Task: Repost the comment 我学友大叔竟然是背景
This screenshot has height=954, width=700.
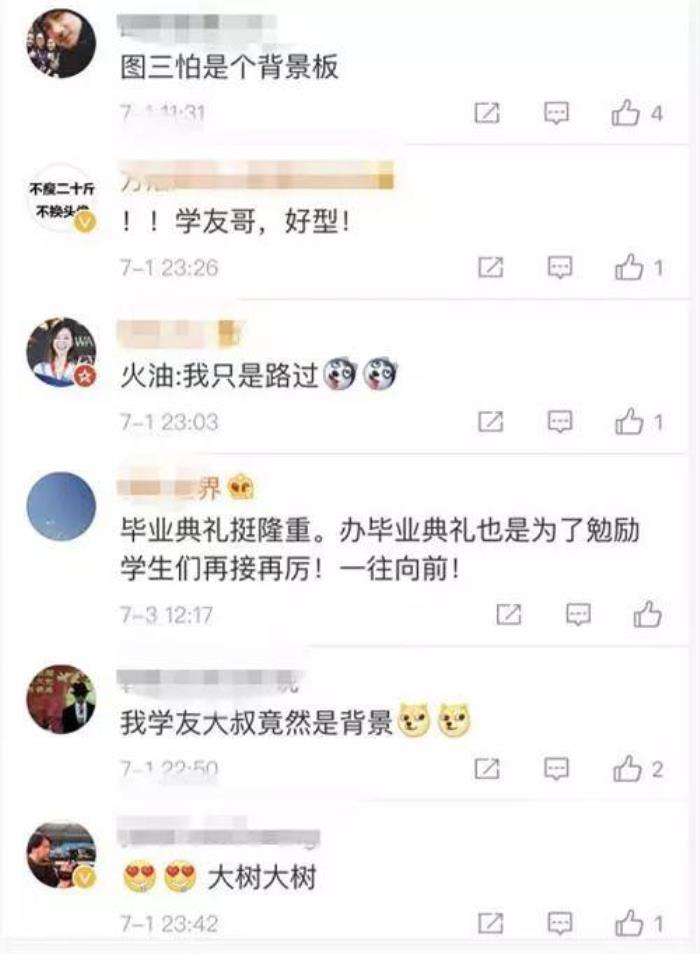Action: (x=487, y=768)
